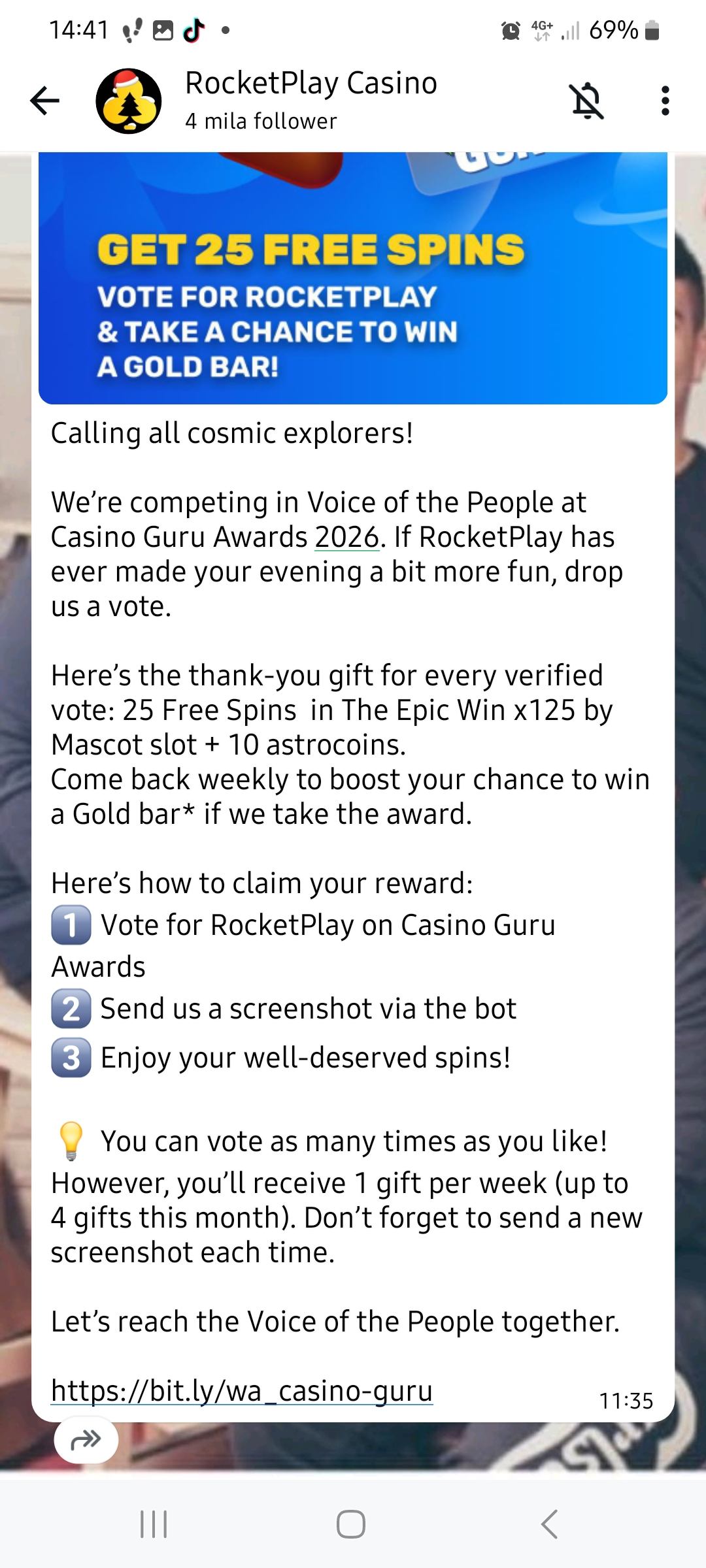Open RocketPlay Casino channel info
The height and width of the screenshot is (1568, 706).
click(x=311, y=101)
